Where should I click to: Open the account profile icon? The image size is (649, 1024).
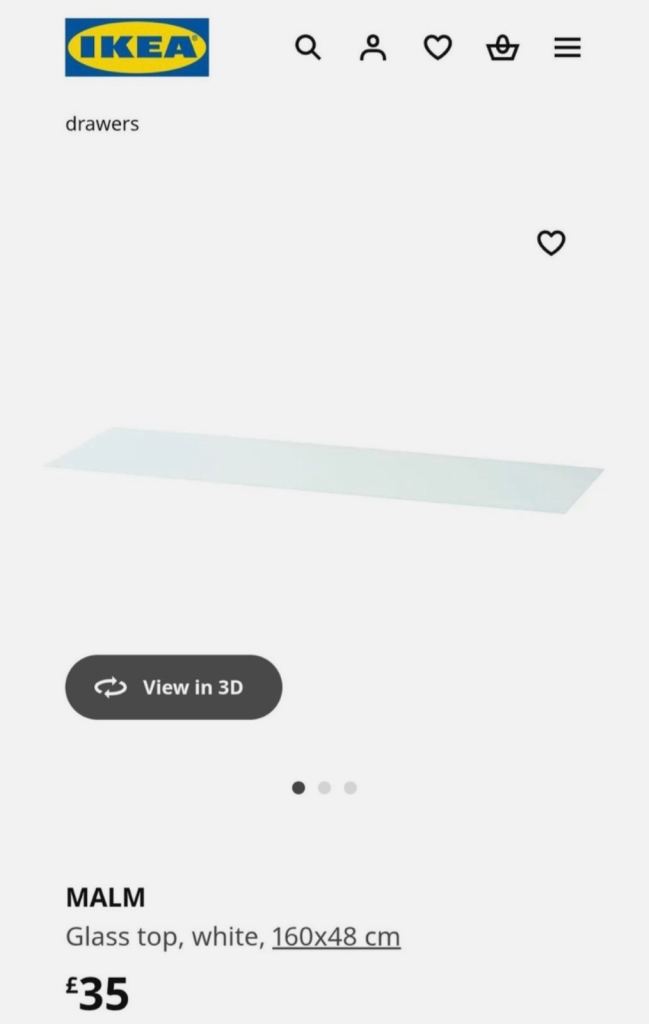tap(373, 47)
